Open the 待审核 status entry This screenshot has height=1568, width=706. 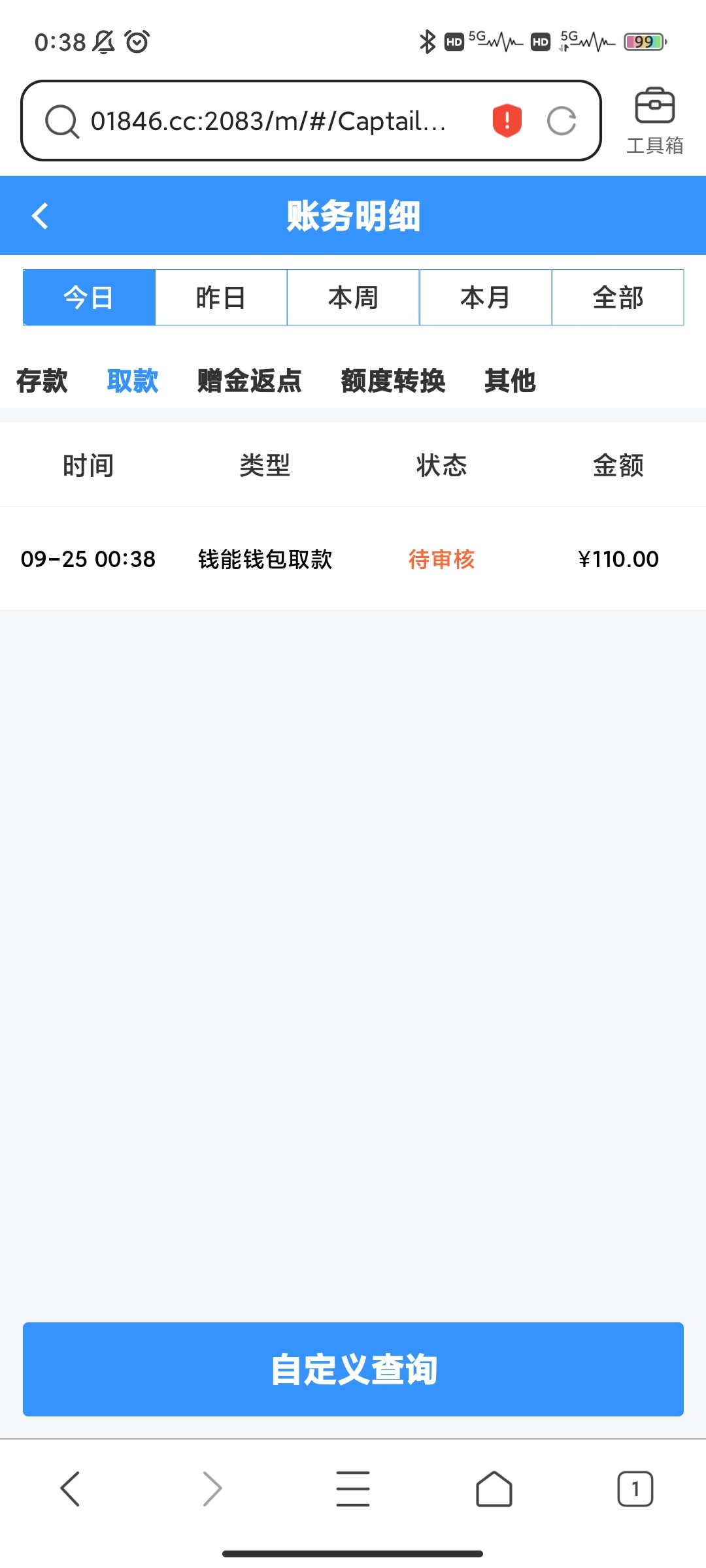coord(441,559)
